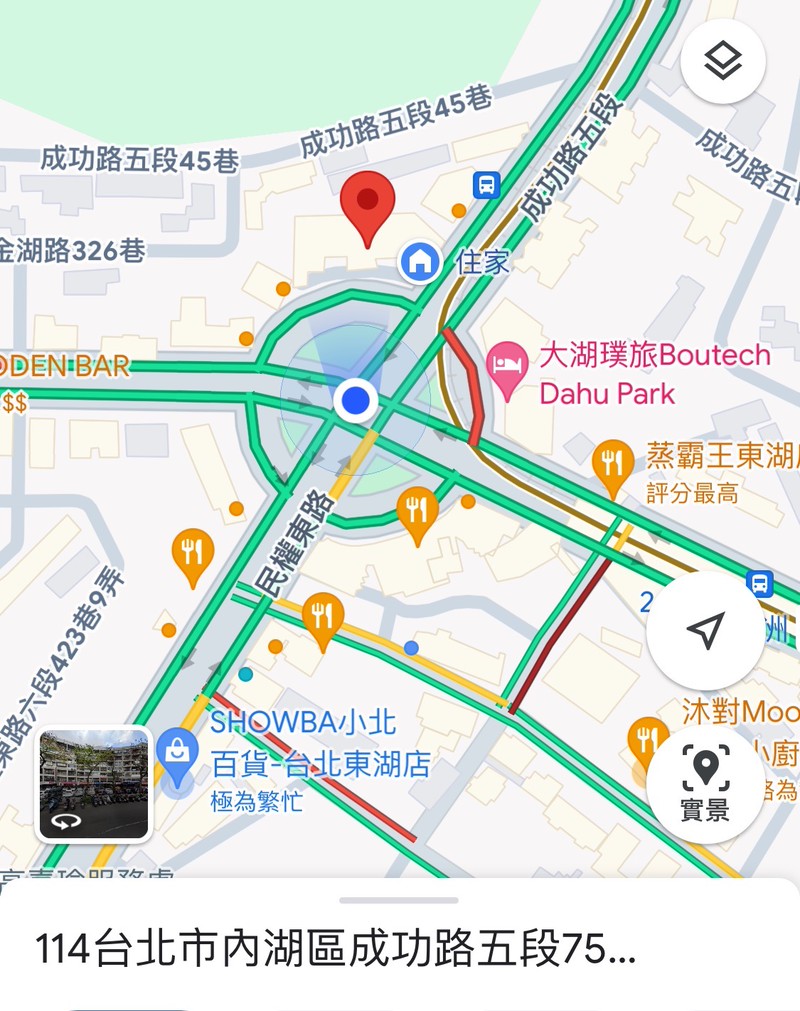
Task: View 大湖璞旅Boutech Dahu Park hotel
Action: click(507, 362)
